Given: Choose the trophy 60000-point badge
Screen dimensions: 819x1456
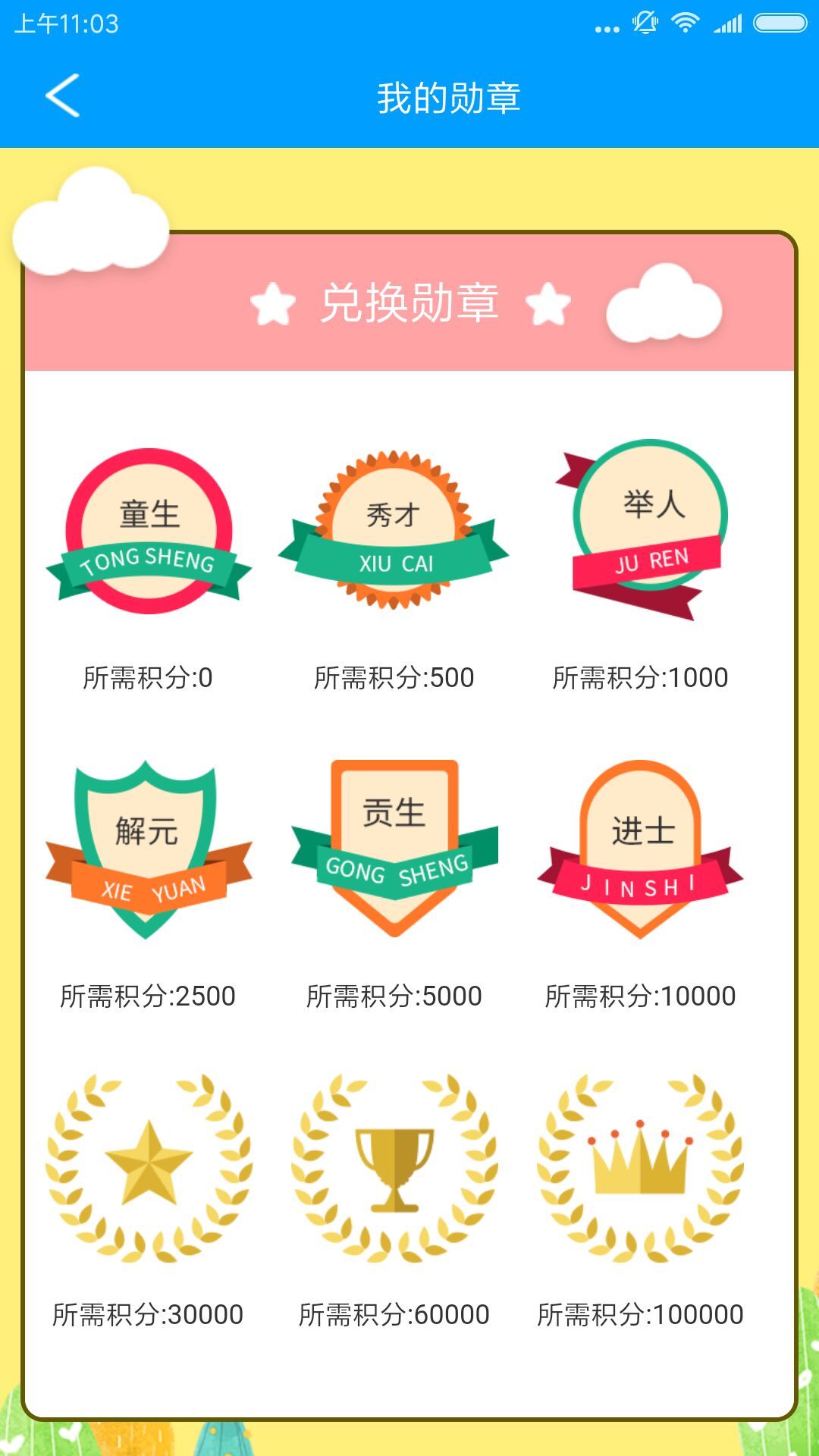Looking at the screenshot, I should pos(394,1168).
